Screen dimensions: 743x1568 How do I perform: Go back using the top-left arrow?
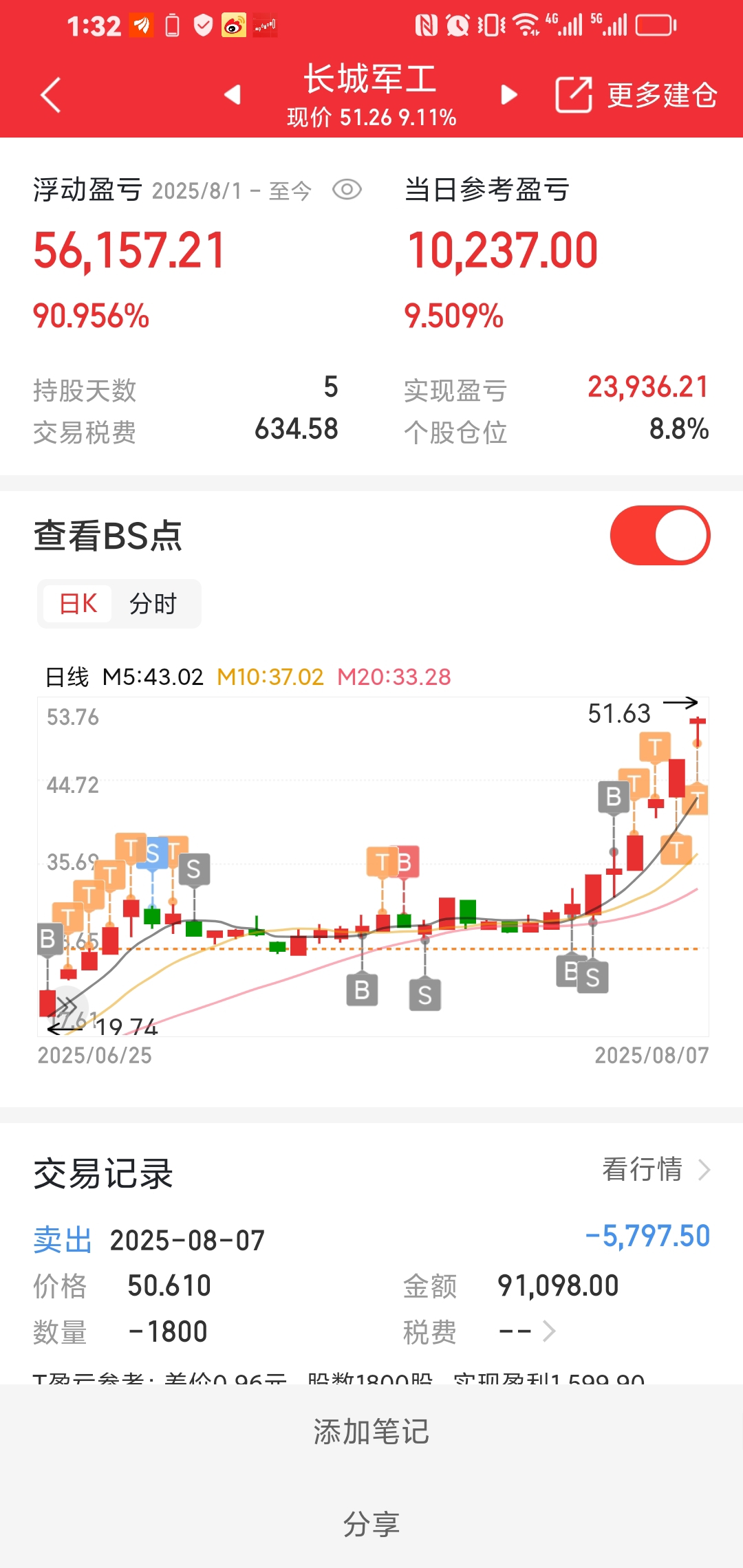coord(51,95)
